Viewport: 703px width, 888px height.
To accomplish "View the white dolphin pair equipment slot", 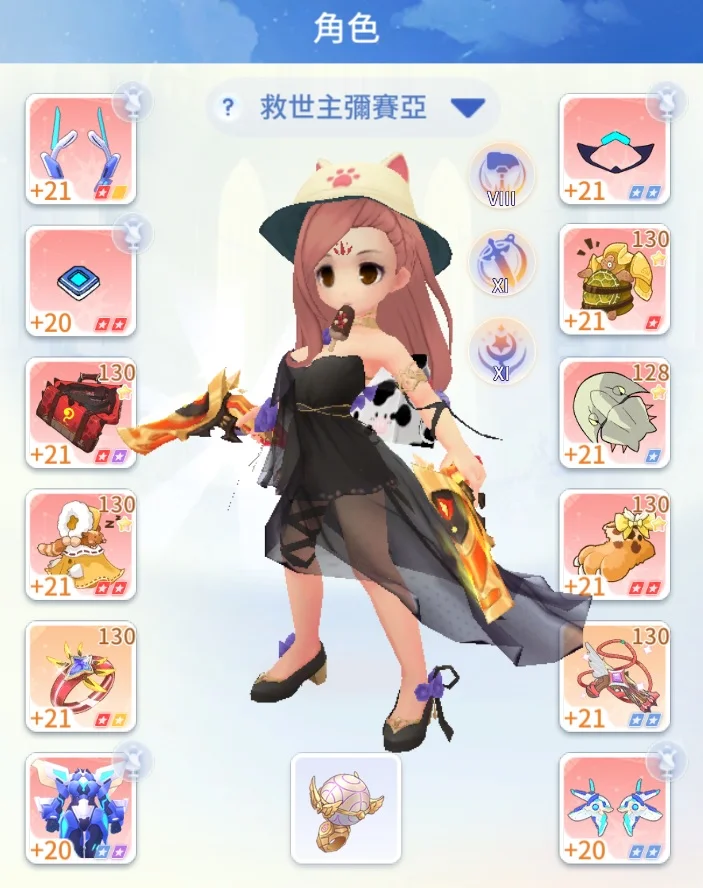I will coord(614,808).
